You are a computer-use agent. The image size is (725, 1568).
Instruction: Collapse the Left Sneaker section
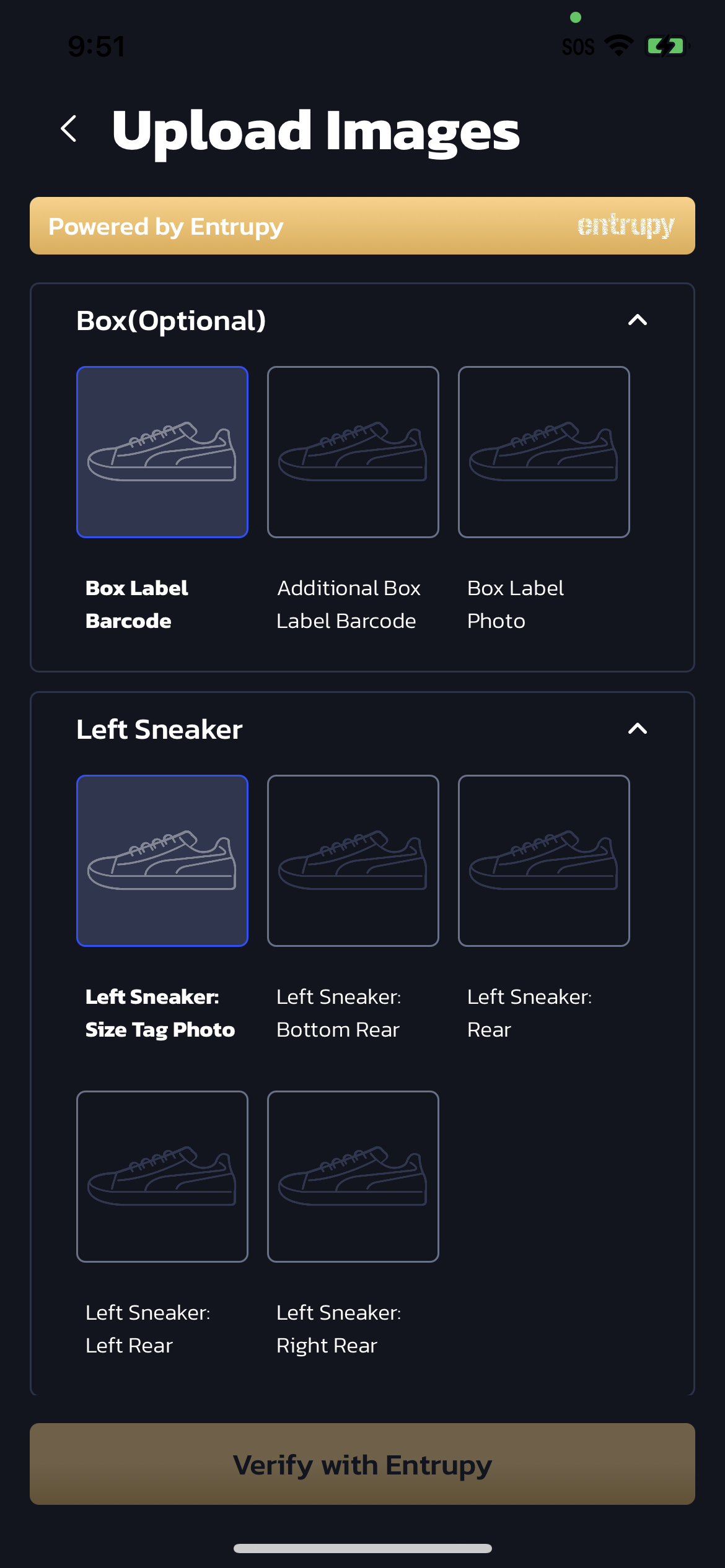point(638,730)
